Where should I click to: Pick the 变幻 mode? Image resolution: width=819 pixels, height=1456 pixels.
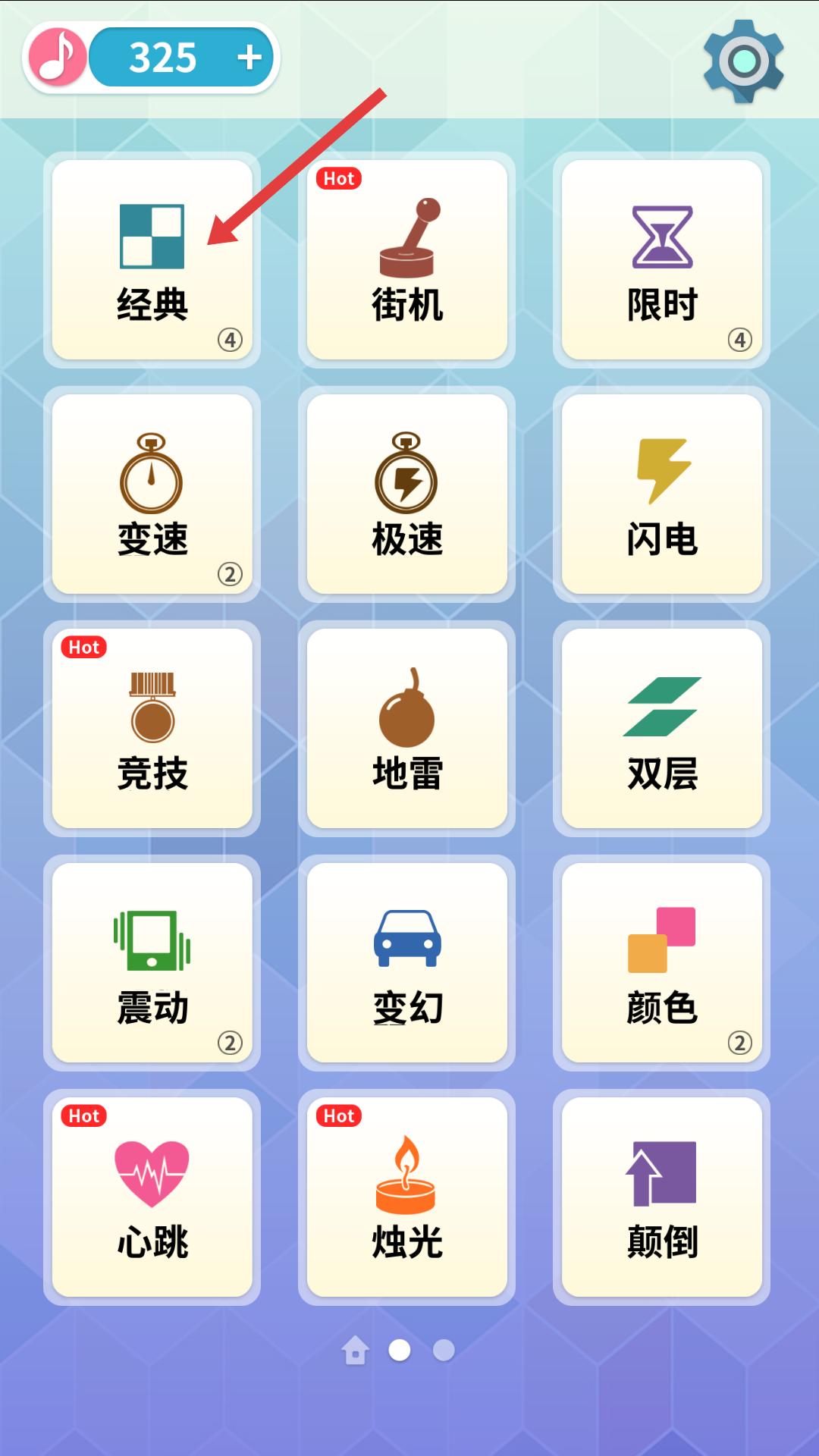(x=407, y=962)
